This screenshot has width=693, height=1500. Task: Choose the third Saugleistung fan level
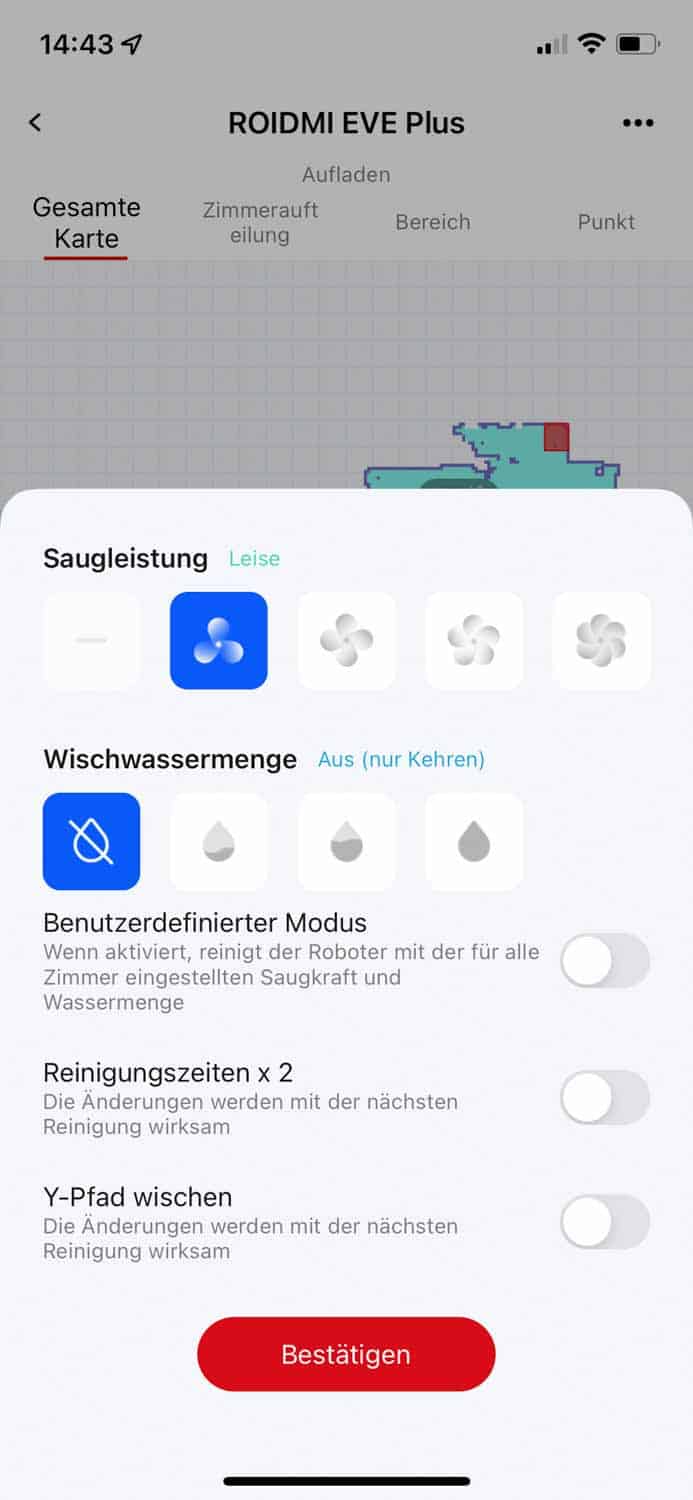pos(346,640)
